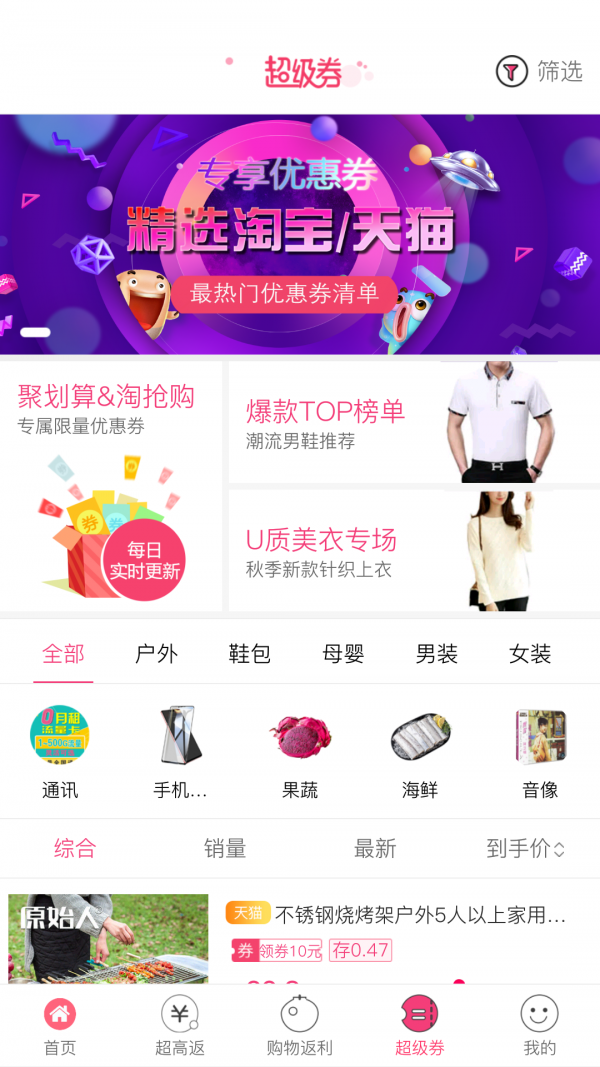Open the 海鲜 subcategory
The width and height of the screenshot is (600, 1067).
click(420, 752)
